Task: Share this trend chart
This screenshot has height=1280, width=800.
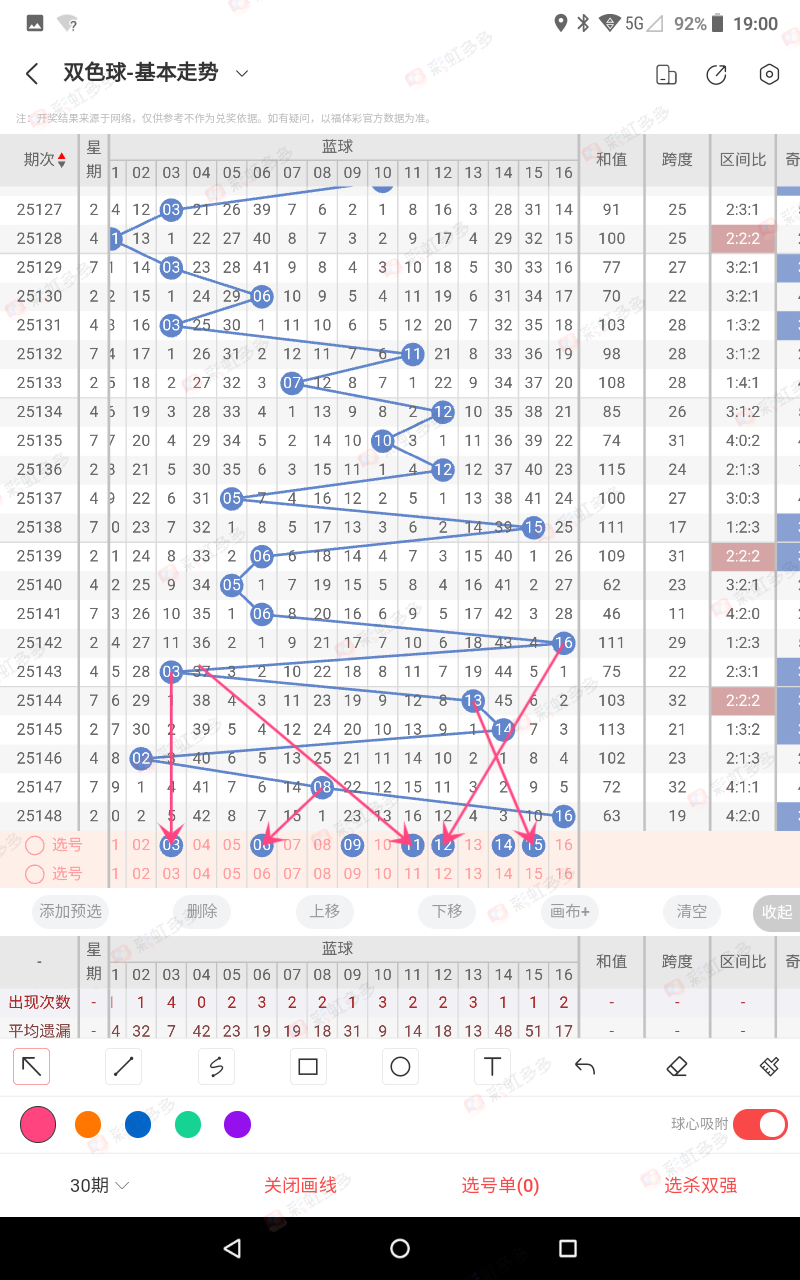Action: point(716,75)
